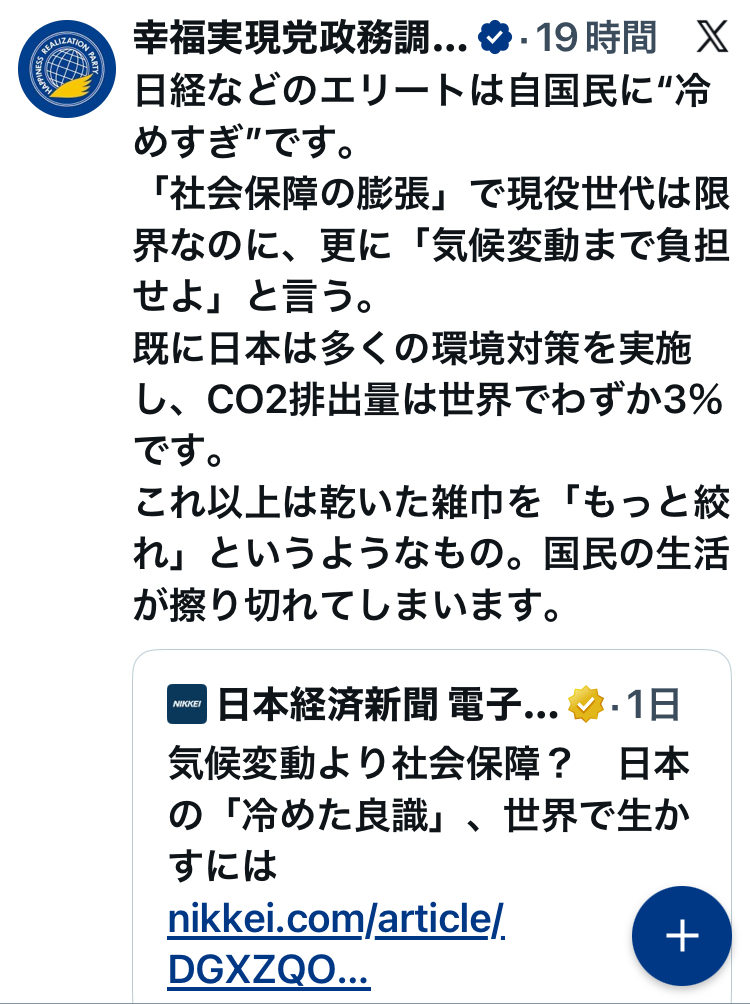Image resolution: width=750 pixels, height=1004 pixels.
Task: Compose a new post with plus button
Action: [x=682, y=936]
